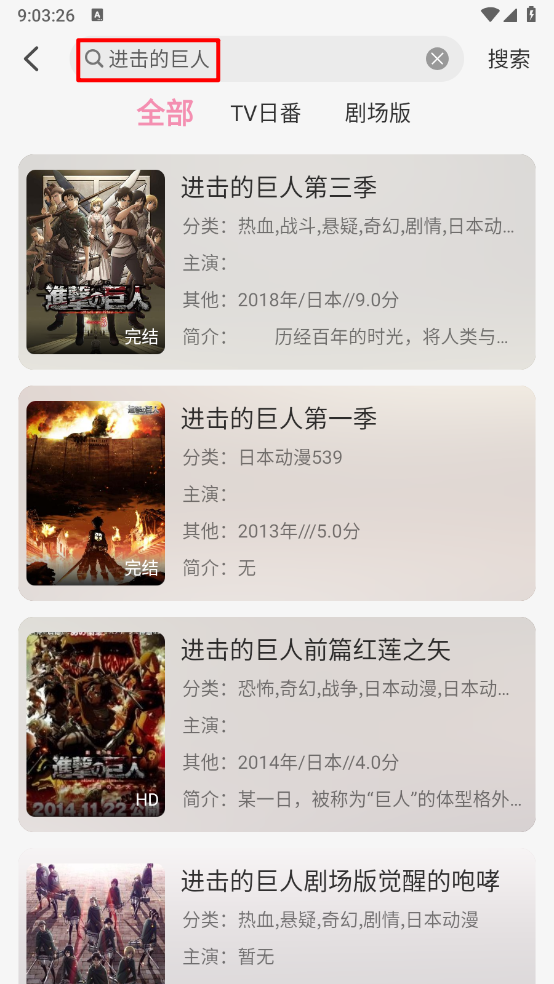
Task: Switch to the TV日番 tab
Action: tap(266, 114)
